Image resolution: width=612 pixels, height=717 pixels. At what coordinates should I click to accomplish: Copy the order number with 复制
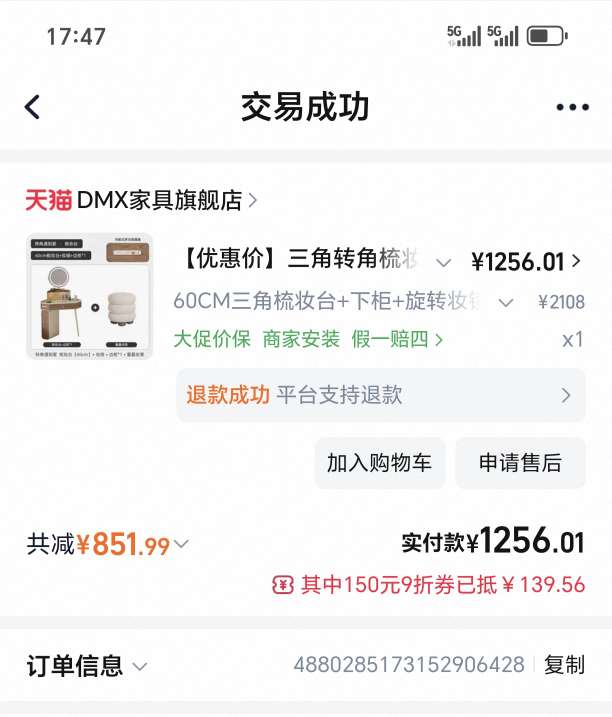point(564,665)
